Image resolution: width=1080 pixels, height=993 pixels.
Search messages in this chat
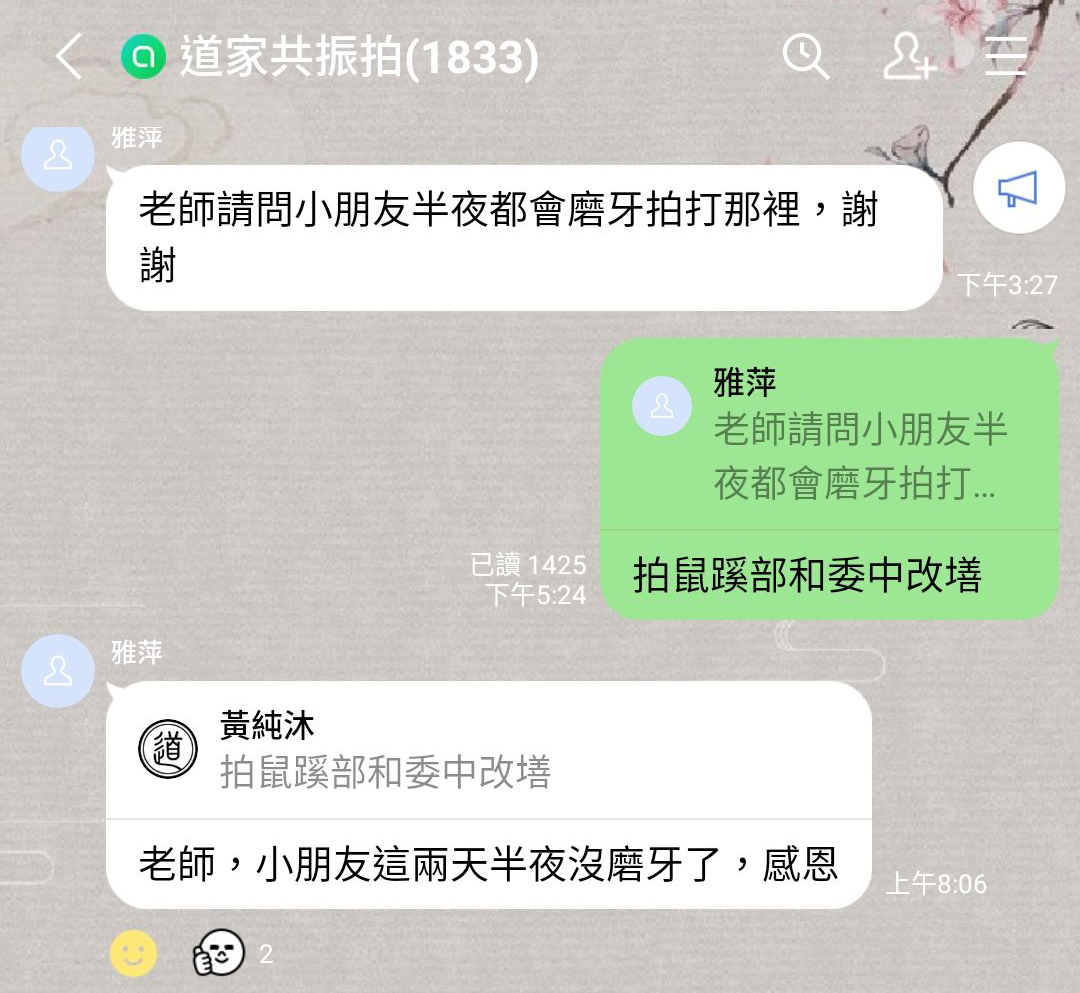(x=805, y=56)
